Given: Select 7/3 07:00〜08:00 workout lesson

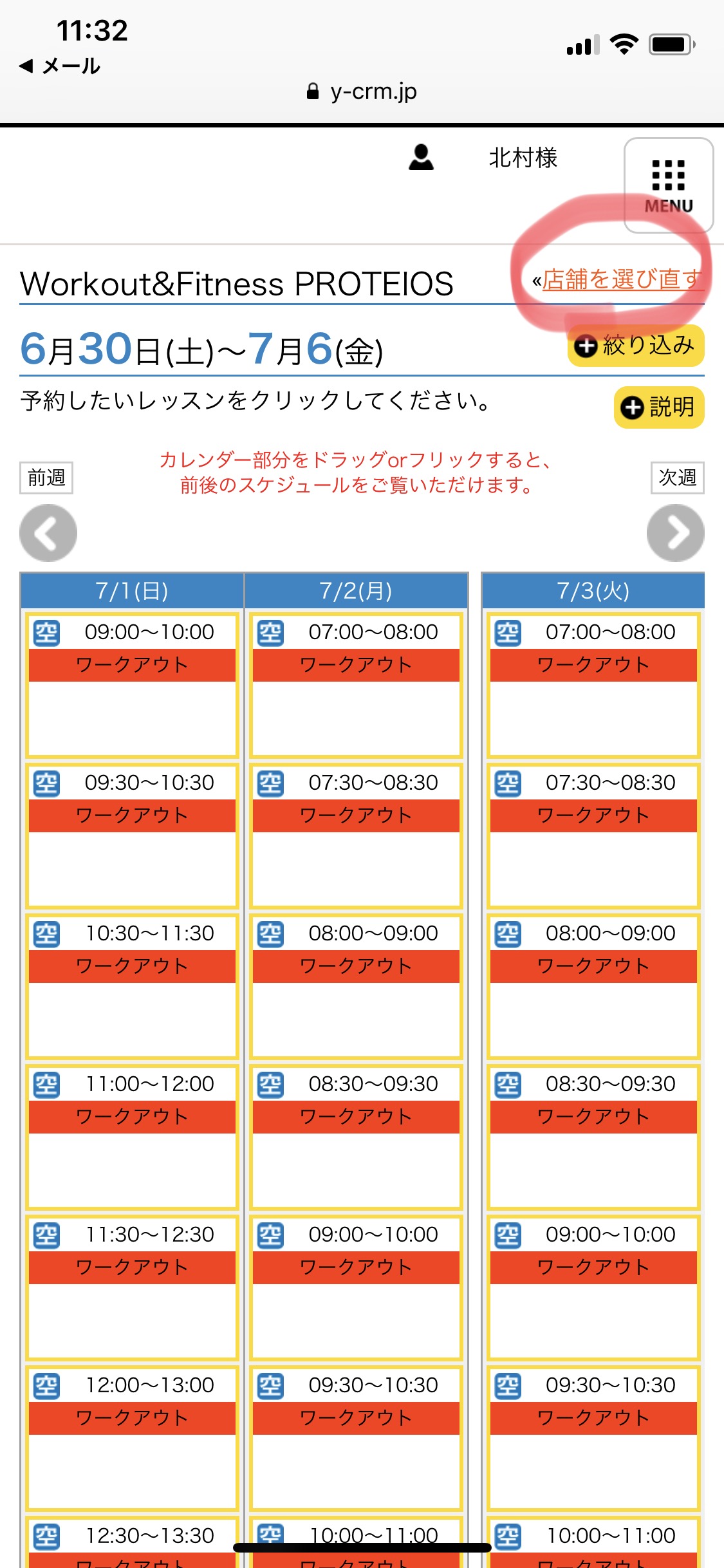Looking at the screenshot, I should [593, 686].
